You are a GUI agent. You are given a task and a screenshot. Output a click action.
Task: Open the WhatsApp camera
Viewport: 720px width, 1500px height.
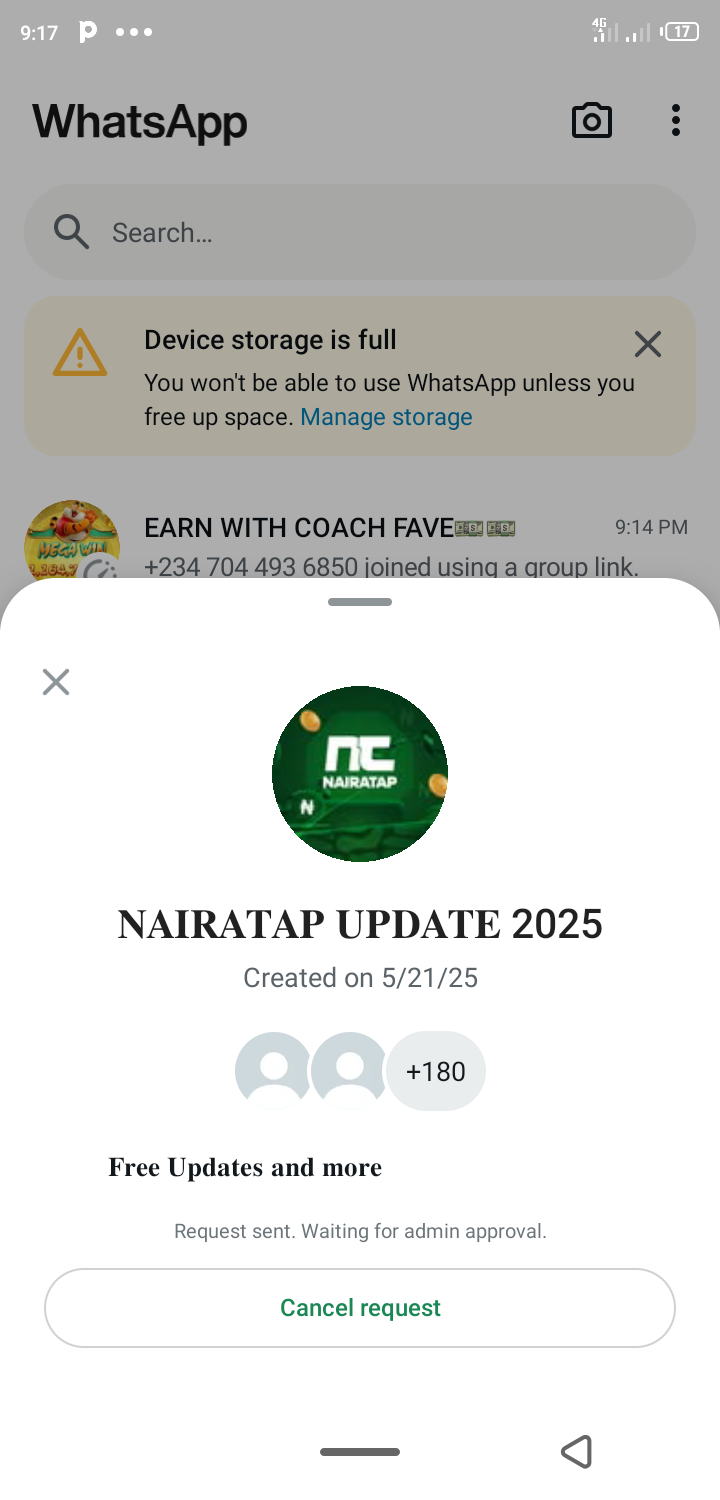pos(591,121)
